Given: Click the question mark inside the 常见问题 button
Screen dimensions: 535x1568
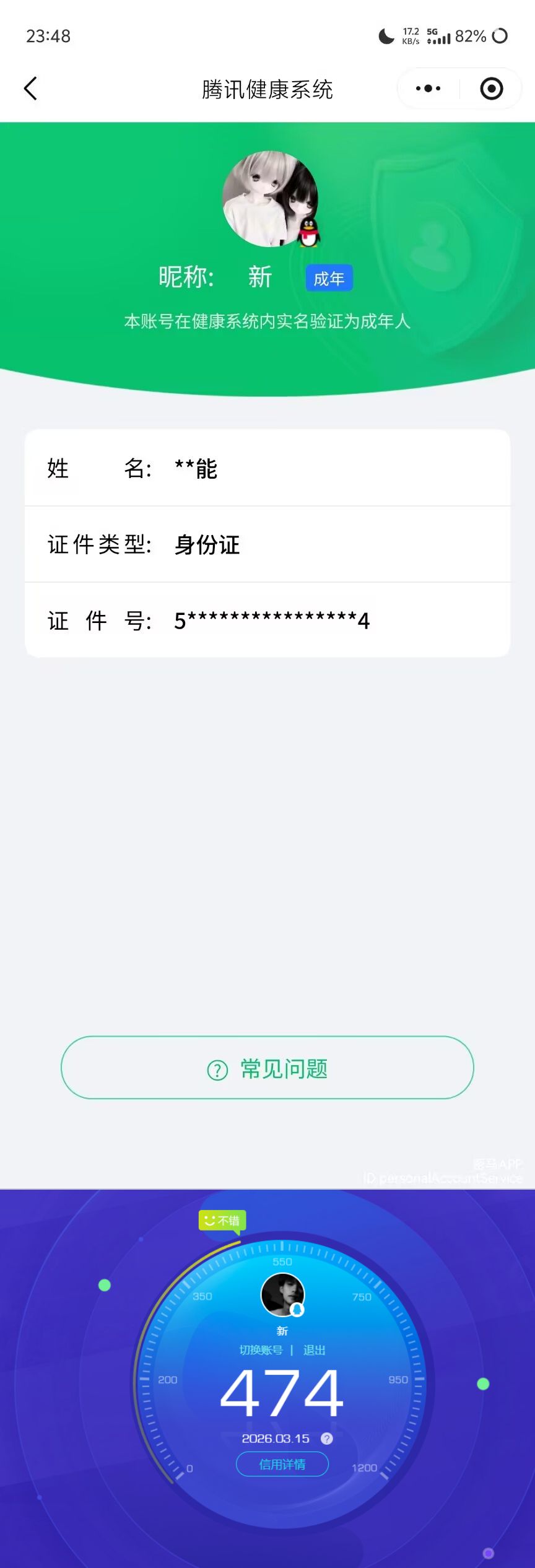Looking at the screenshot, I should tap(217, 1068).
